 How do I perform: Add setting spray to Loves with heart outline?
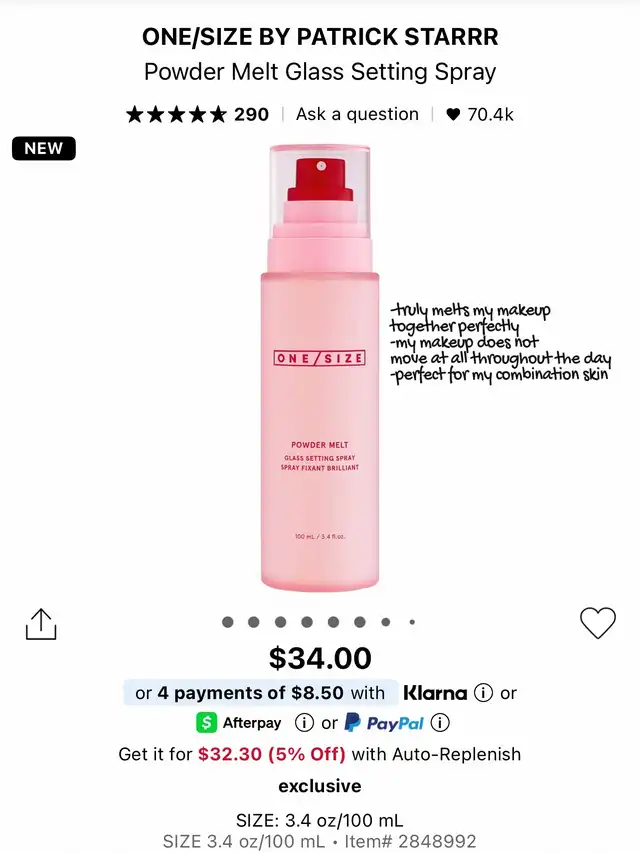[598, 622]
